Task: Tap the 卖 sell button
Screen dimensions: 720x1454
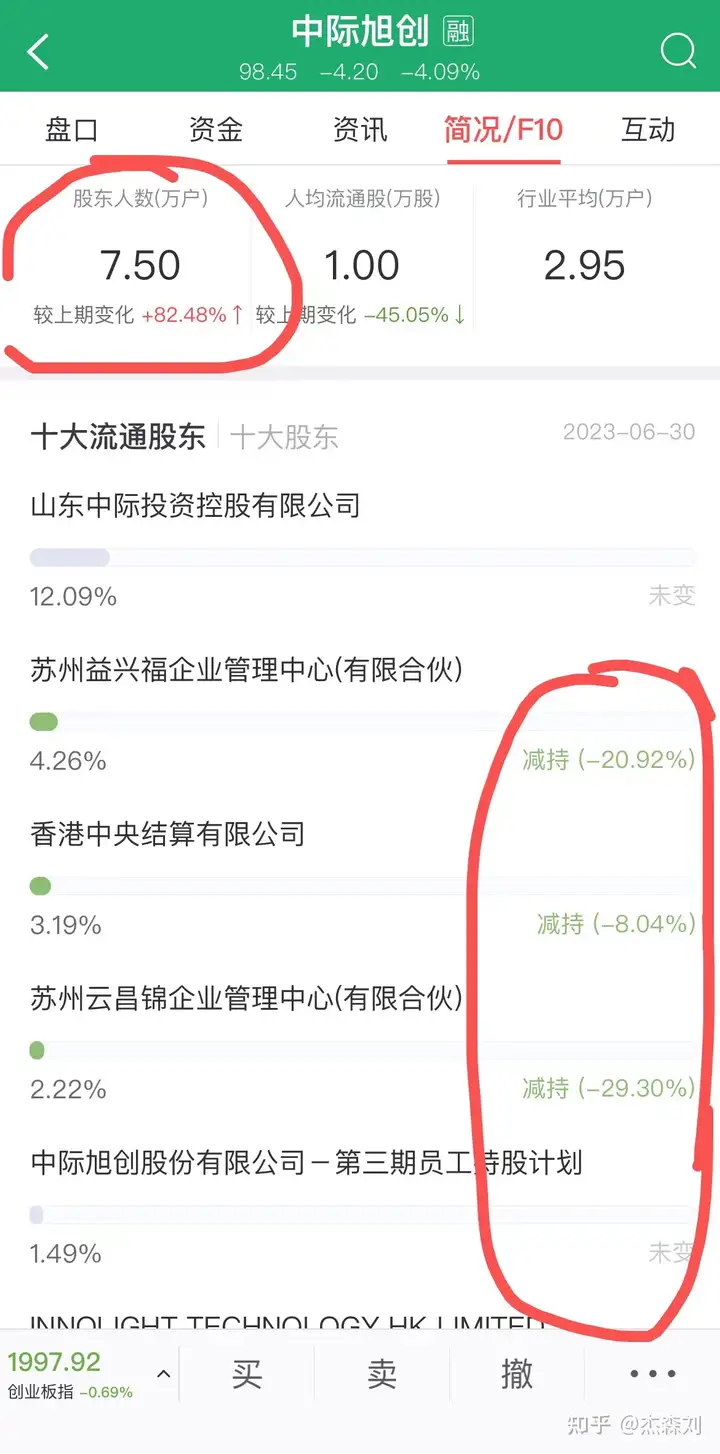Action: (x=382, y=1374)
